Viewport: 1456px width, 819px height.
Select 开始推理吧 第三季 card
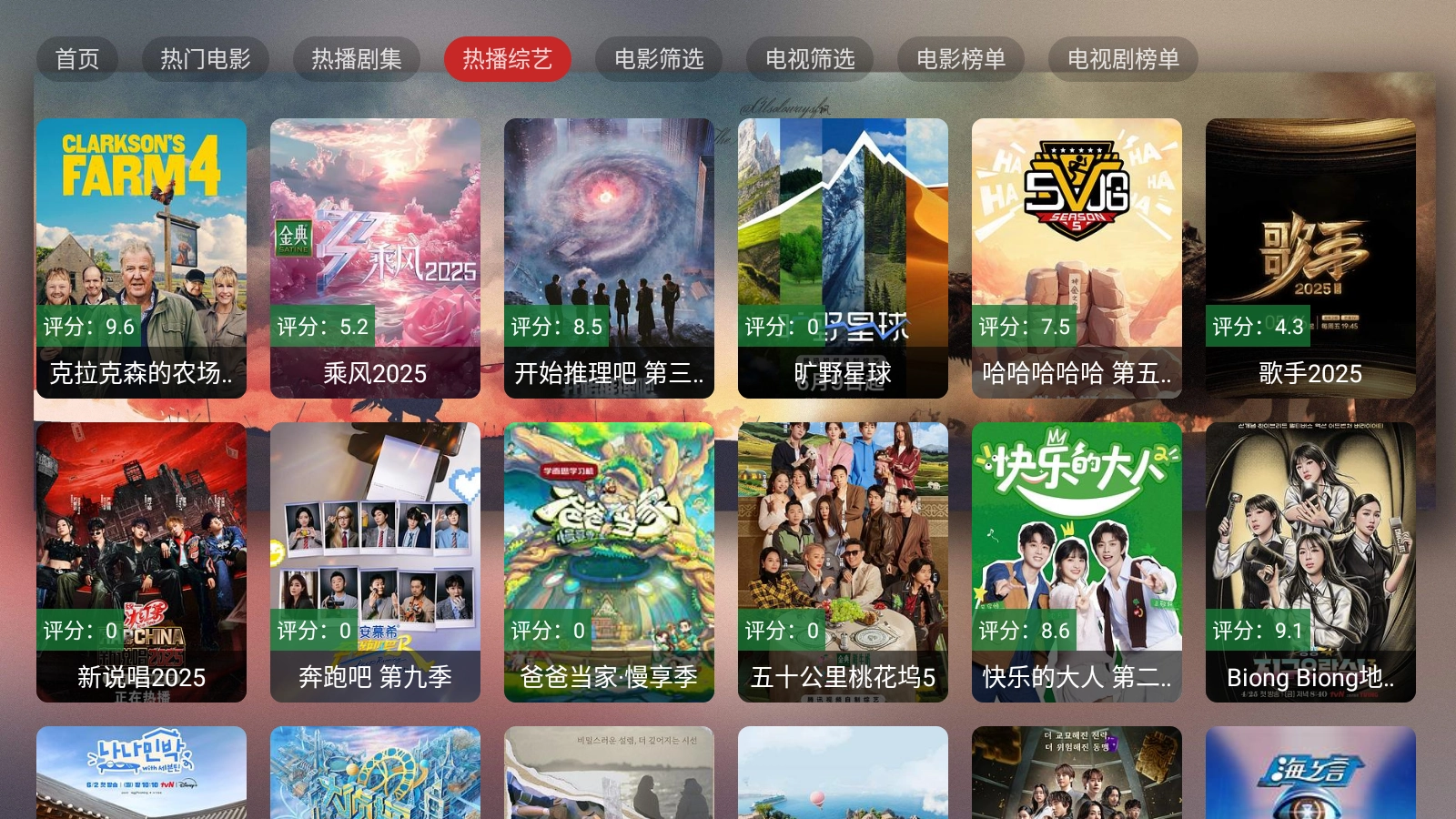click(x=609, y=258)
